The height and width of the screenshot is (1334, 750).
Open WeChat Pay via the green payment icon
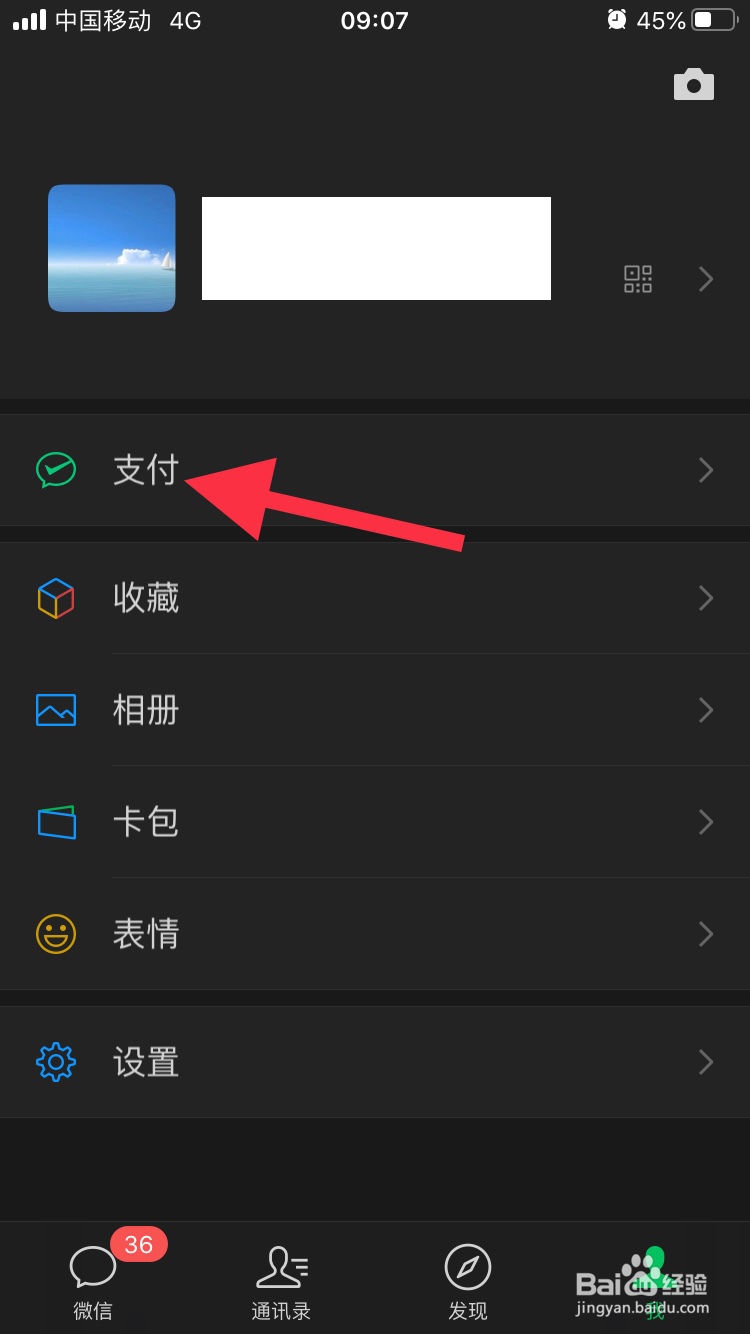pyautogui.click(x=56, y=470)
